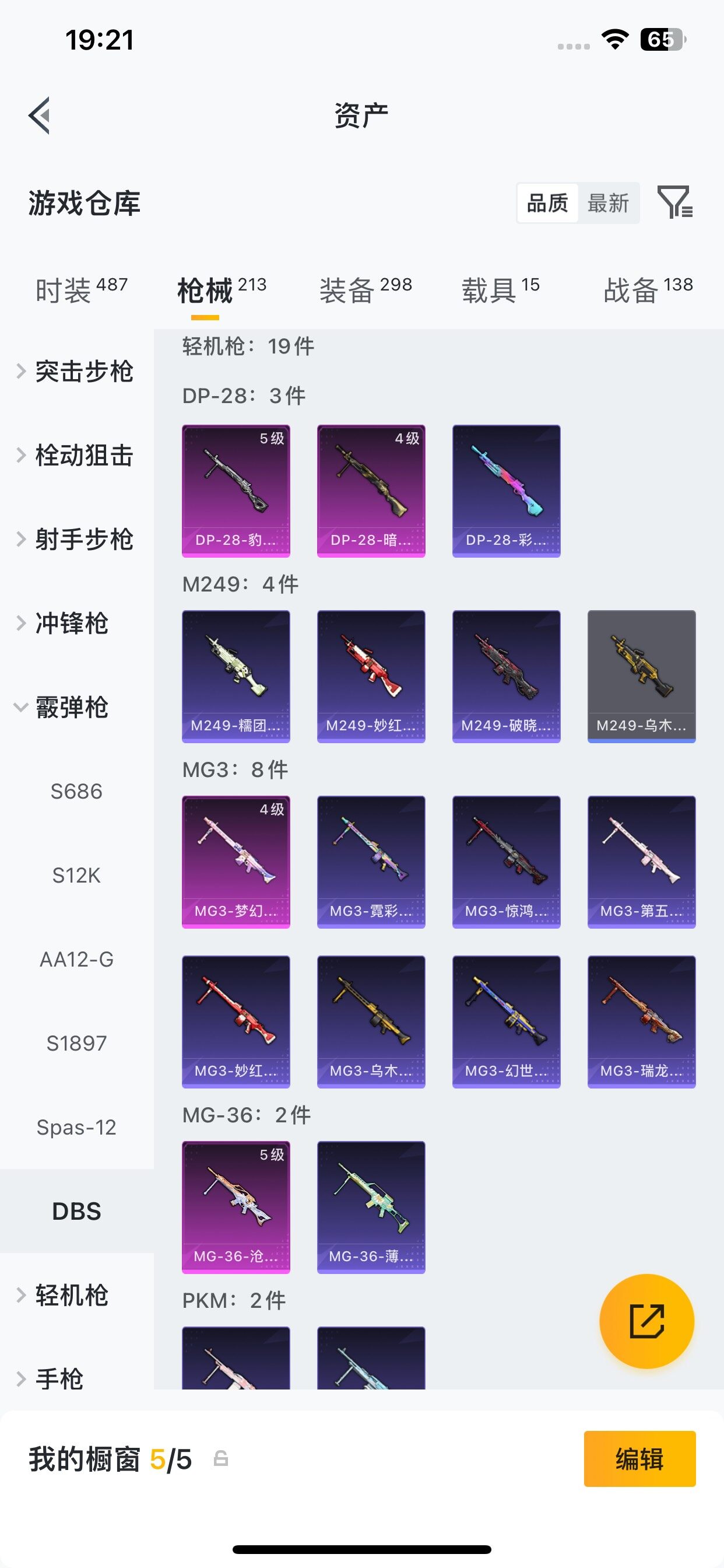
Task: Tap the 编辑 button for 我的橱窗
Action: (639, 1459)
